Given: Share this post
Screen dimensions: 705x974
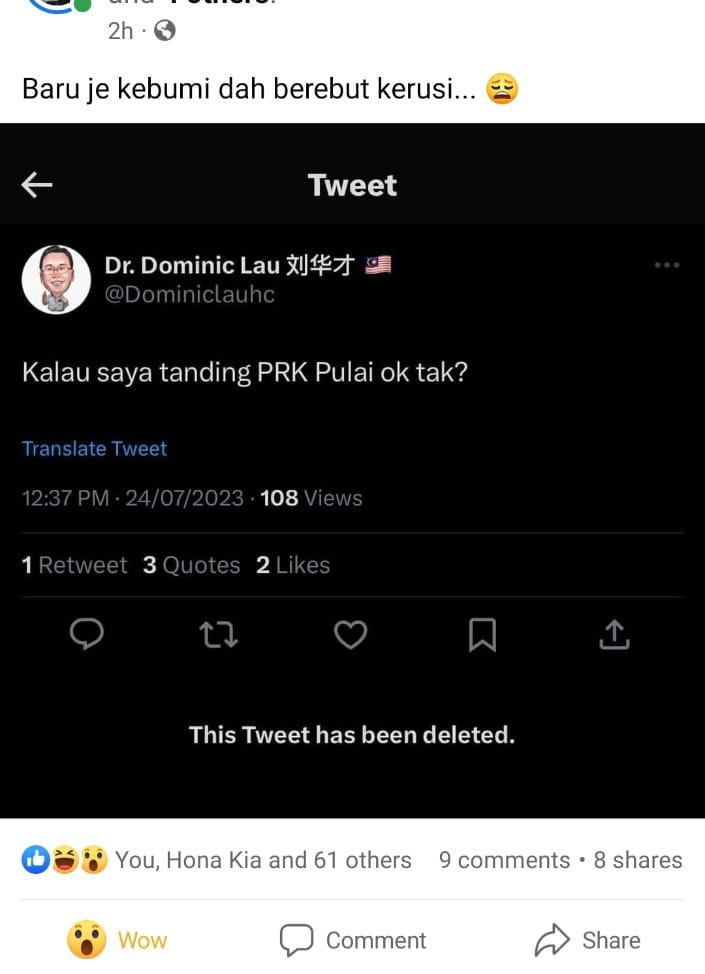Looking at the screenshot, I should 587,940.
